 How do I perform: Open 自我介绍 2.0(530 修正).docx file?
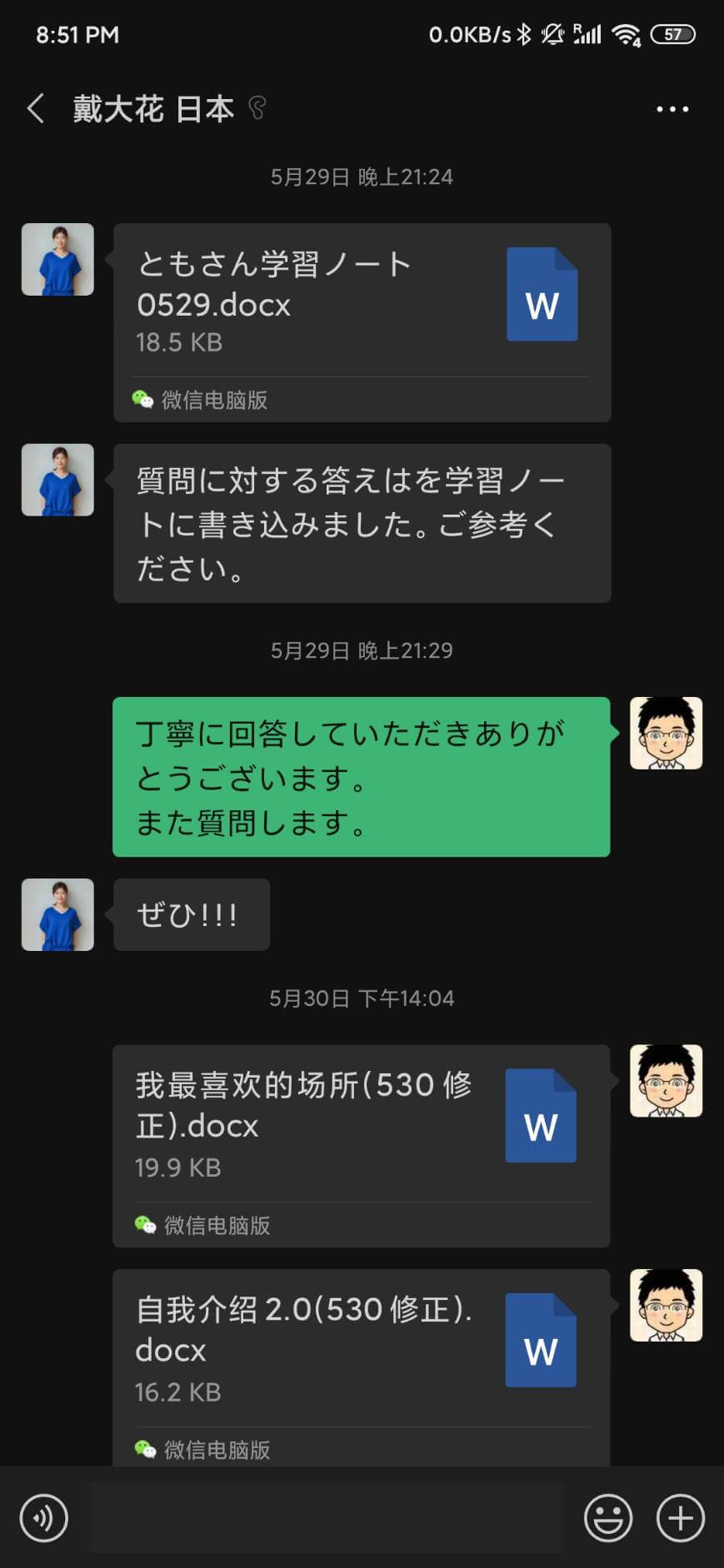tap(361, 1367)
